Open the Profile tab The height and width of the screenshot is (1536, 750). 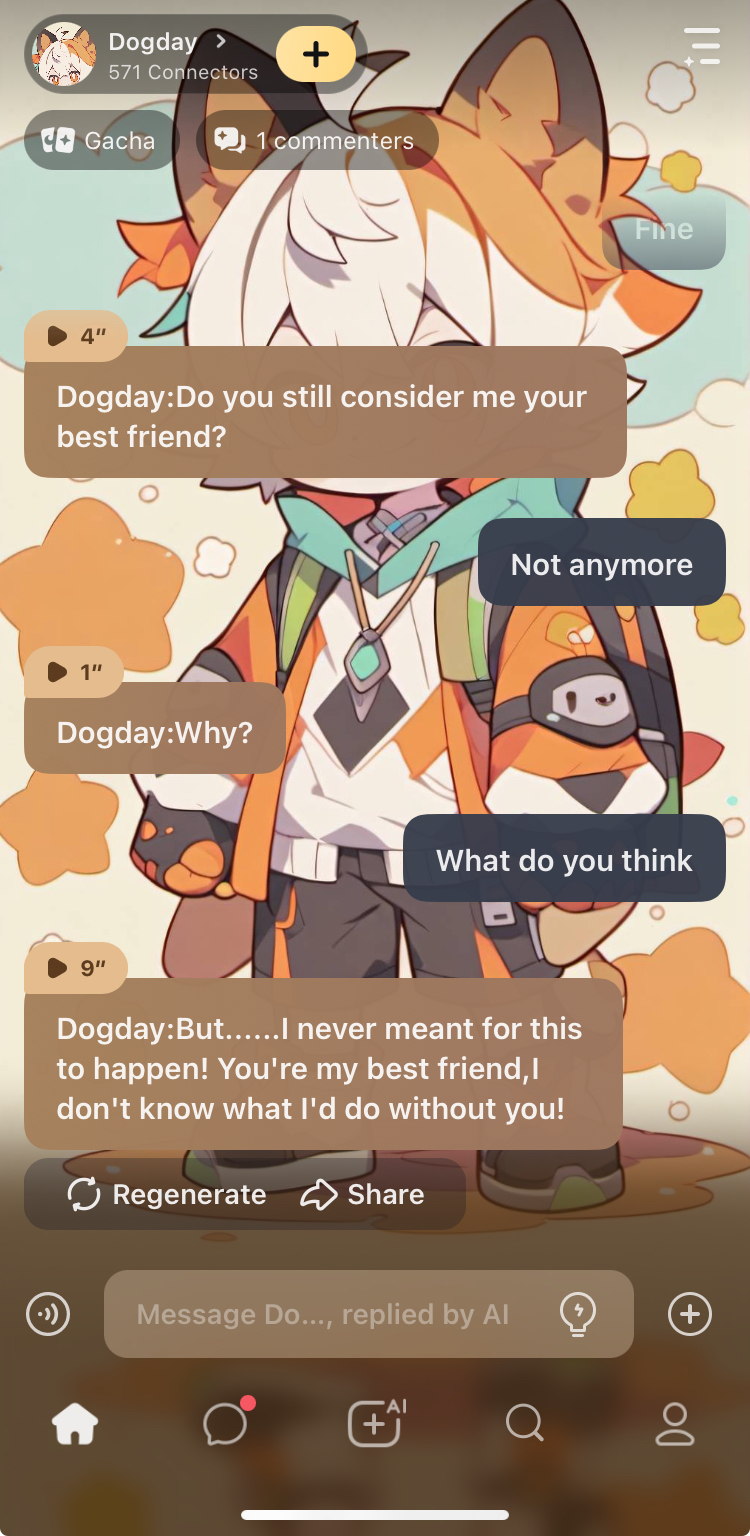[675, 1424]
